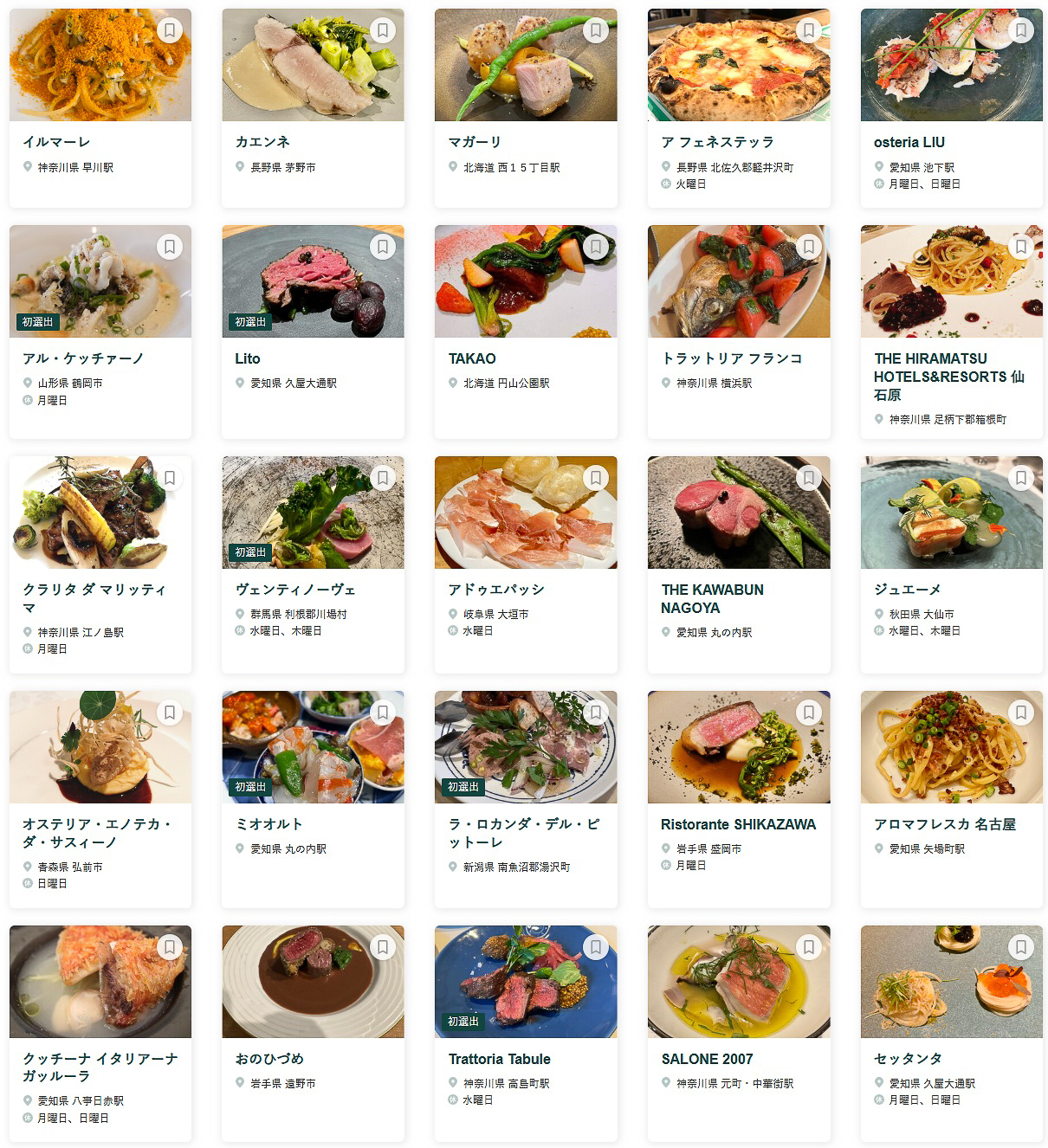Toggle the save bookmark on ミオオルト card
This screenshot has width=1048, height=1148.
[382, 713]
